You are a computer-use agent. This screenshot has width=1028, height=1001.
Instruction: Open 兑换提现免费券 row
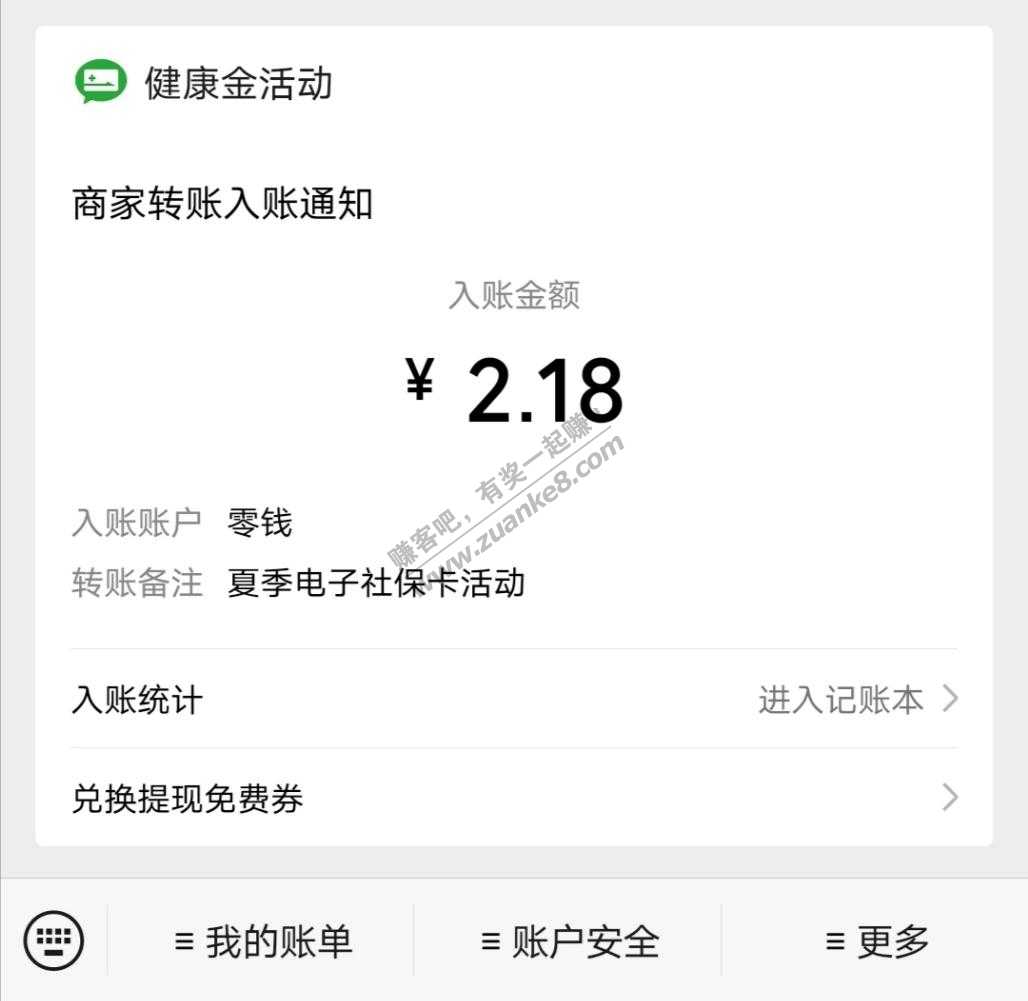[x=513, y=798]
